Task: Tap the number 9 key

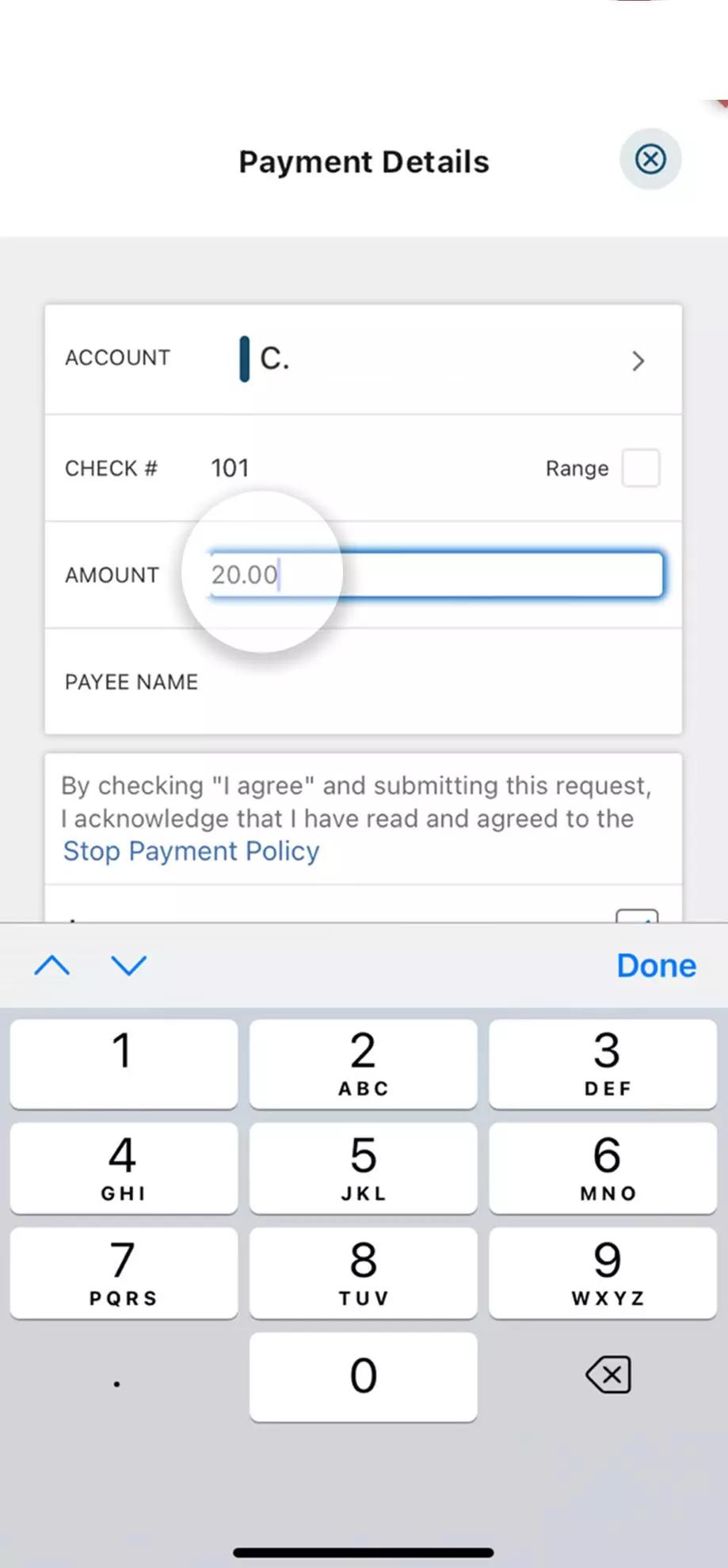Action: pyautogui.click(x=604, y=1273)
